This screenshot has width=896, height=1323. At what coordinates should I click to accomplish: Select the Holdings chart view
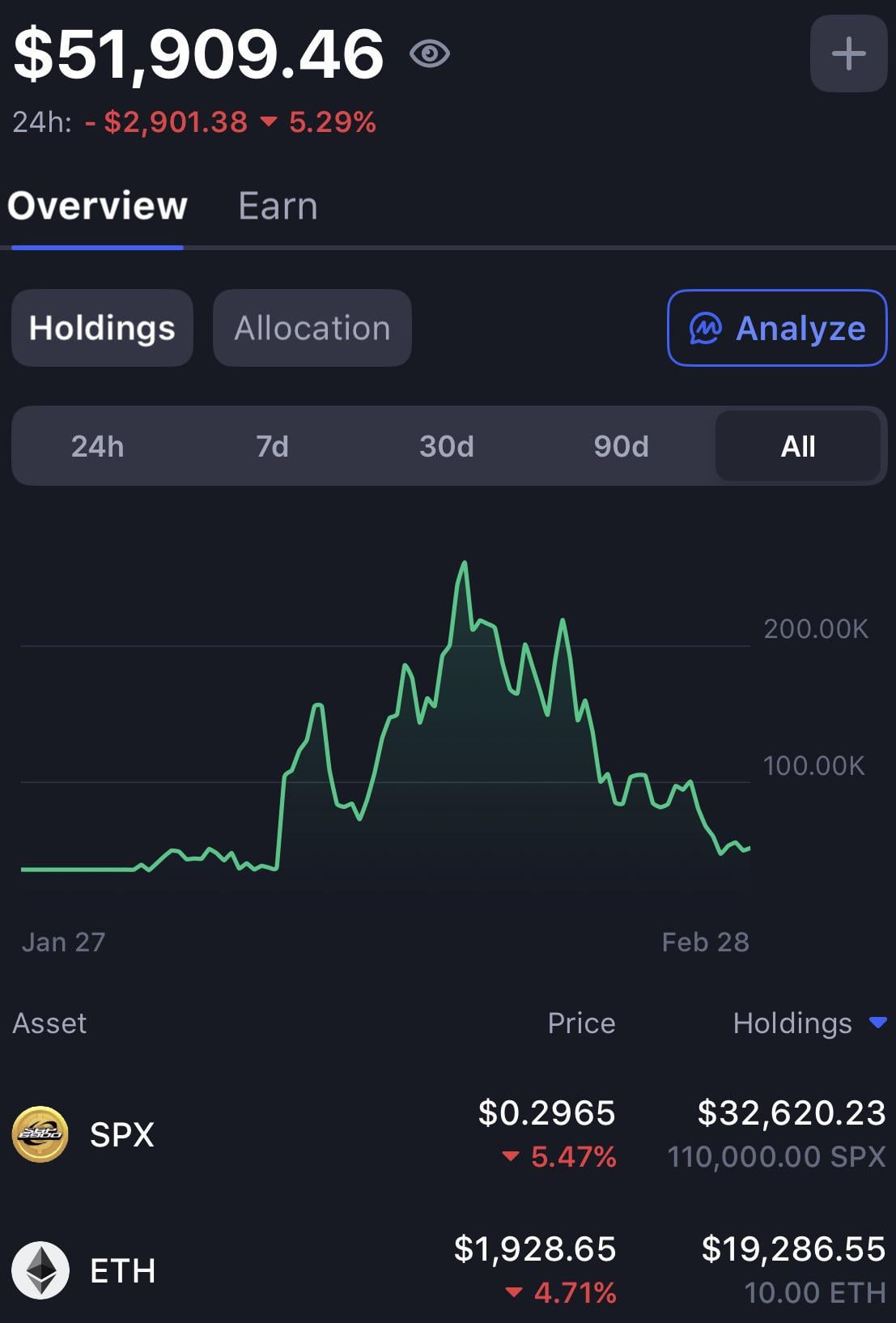click(102, 328)
